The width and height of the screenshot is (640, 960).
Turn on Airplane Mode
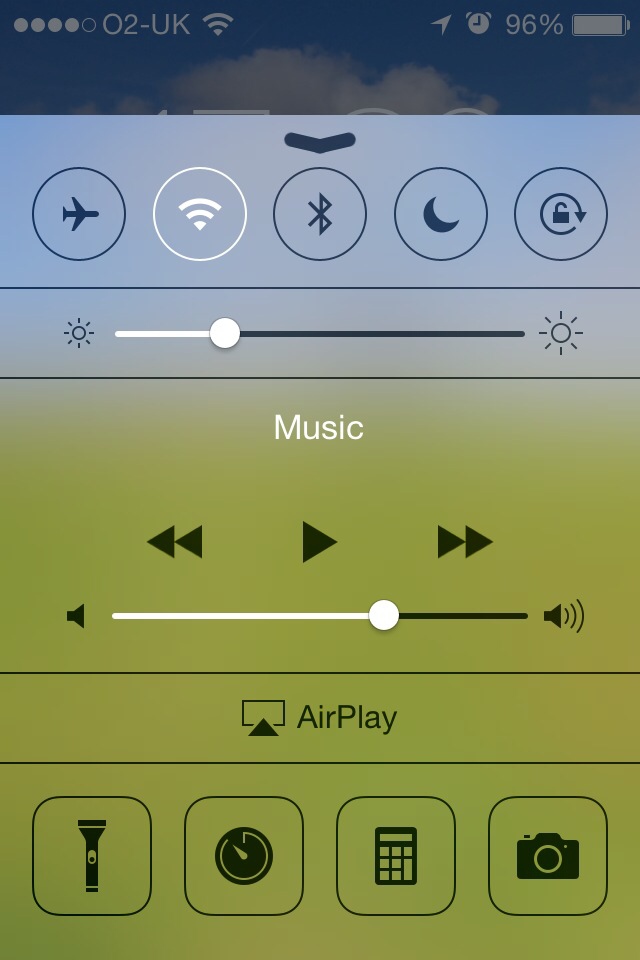79,214
